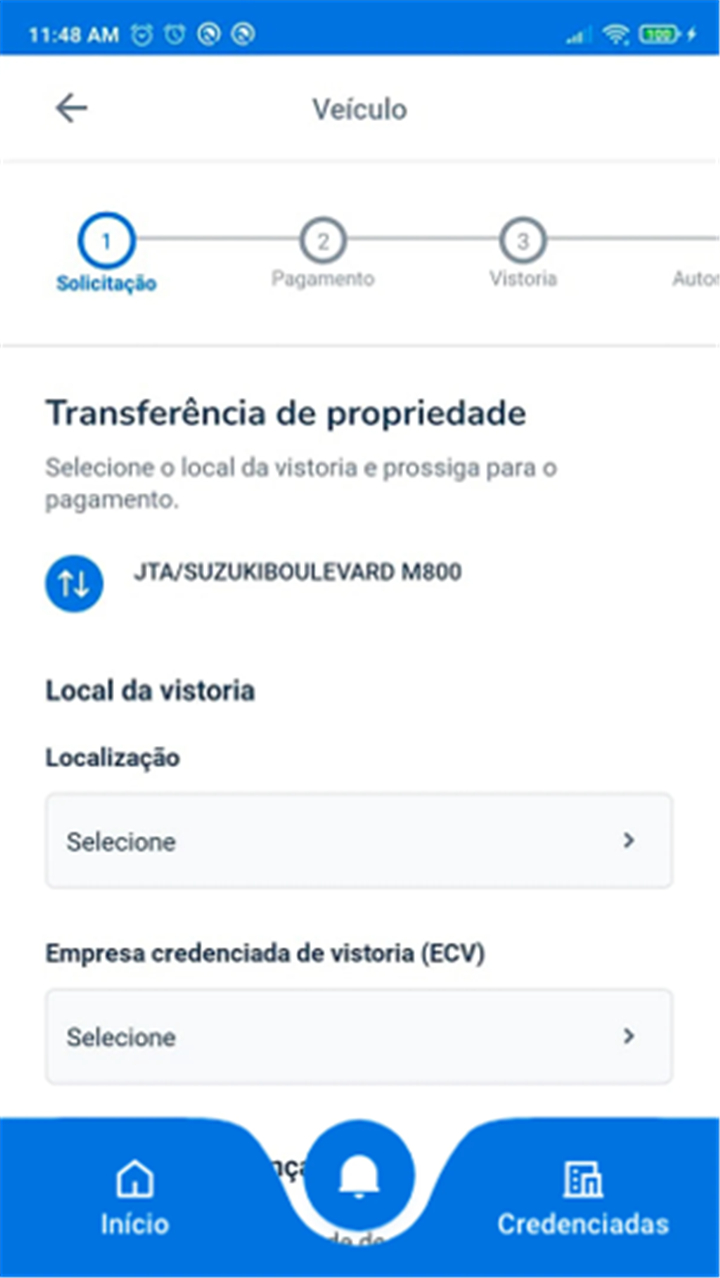
Task: Open the Empresa credenciada de vistoria dropdown
Action: (359, 1037)
